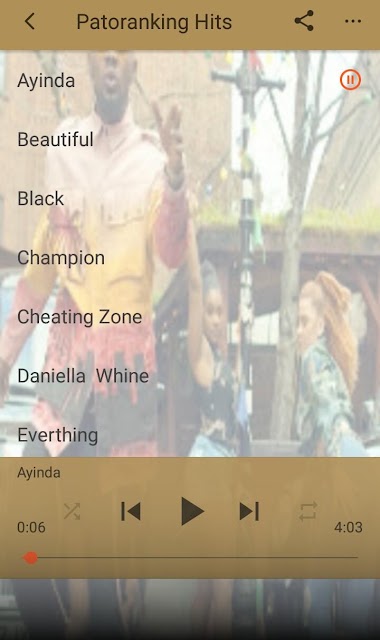This screenshot has width=380, height=640.
Task: Play the Champion track
Action: pos(190,258)
